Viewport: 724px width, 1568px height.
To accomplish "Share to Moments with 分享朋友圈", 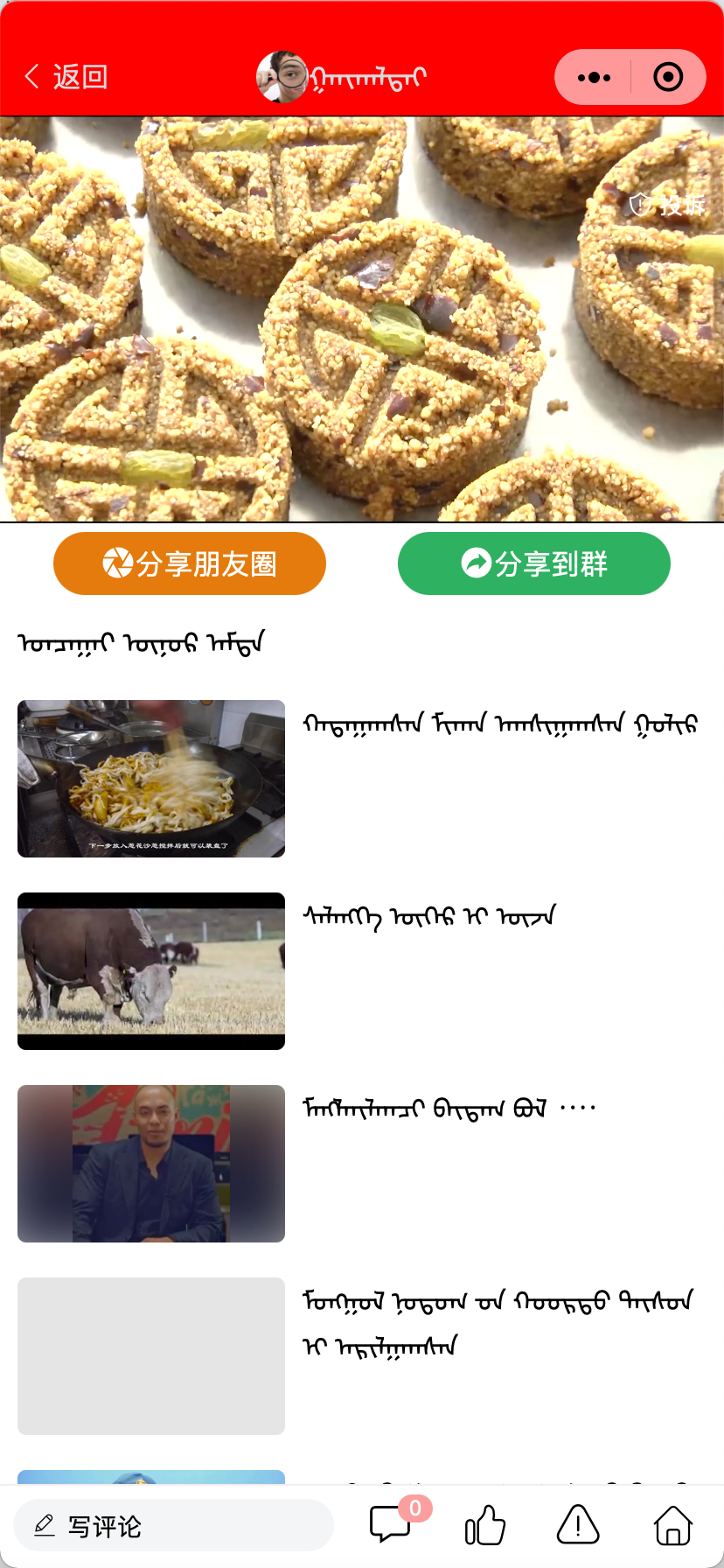I will pos(190,563).
